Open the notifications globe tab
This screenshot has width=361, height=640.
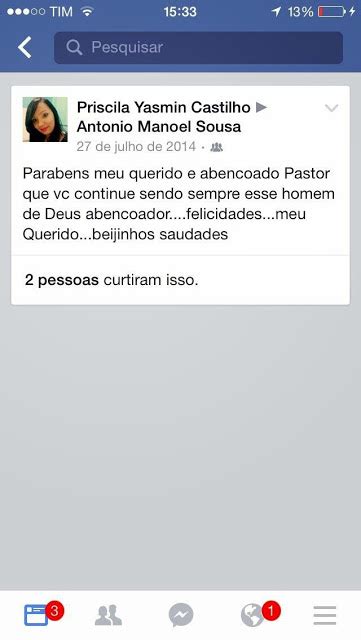pyautogui.click(x=252, y=615)
